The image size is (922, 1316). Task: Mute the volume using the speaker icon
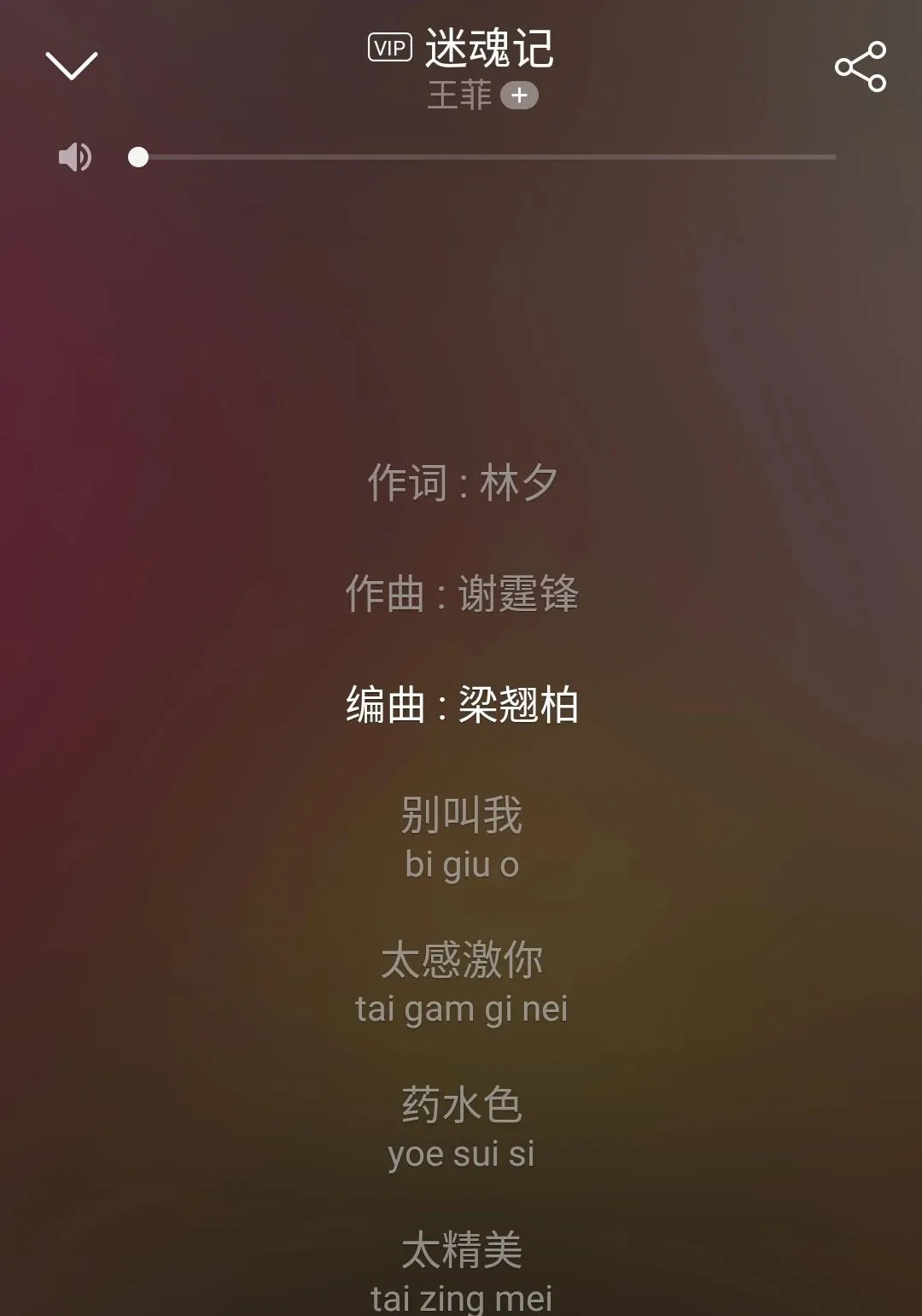75,157
